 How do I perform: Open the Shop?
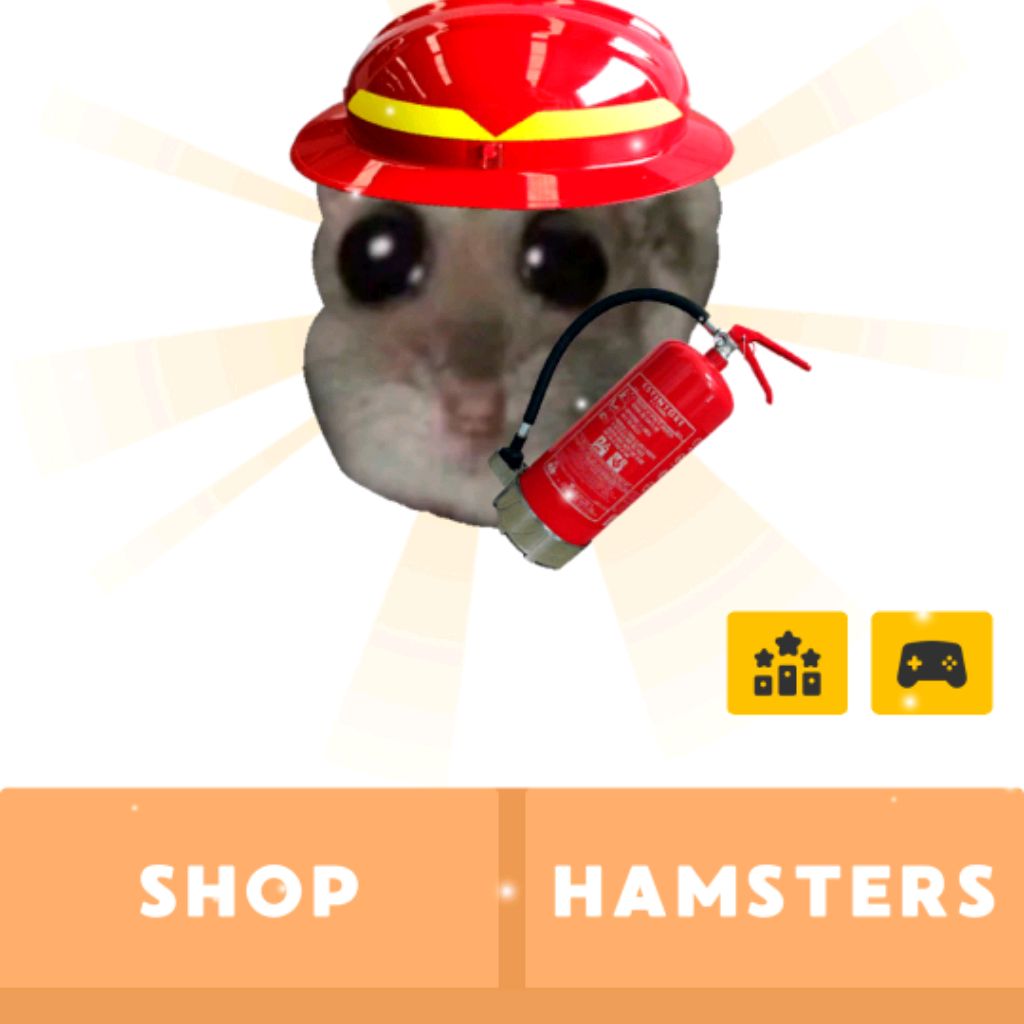(249, 889)
